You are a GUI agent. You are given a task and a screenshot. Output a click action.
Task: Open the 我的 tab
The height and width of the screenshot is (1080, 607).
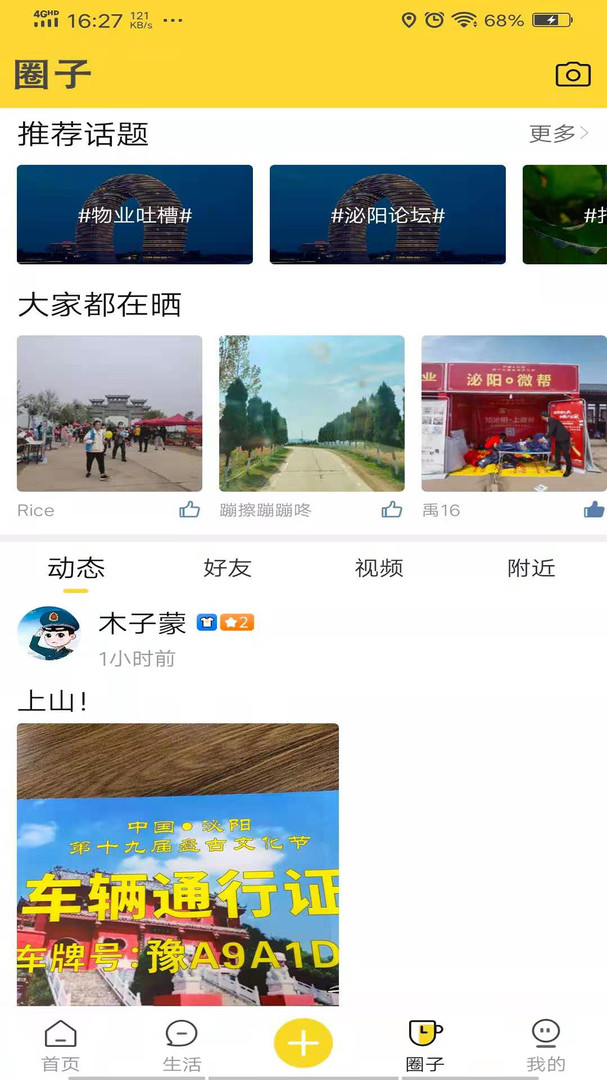pos(546,1045)
